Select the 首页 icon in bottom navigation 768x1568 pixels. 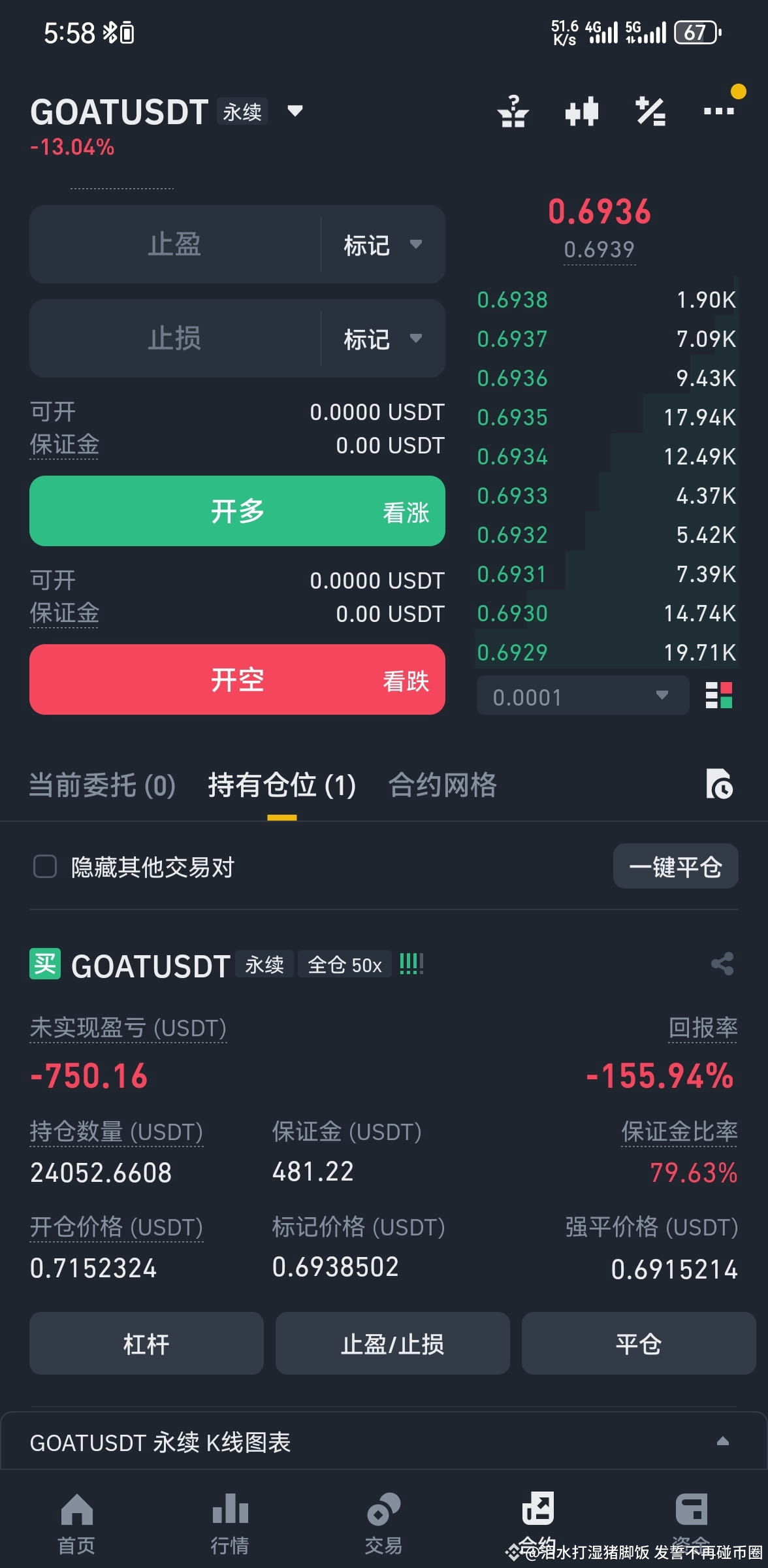(76, 1516)
